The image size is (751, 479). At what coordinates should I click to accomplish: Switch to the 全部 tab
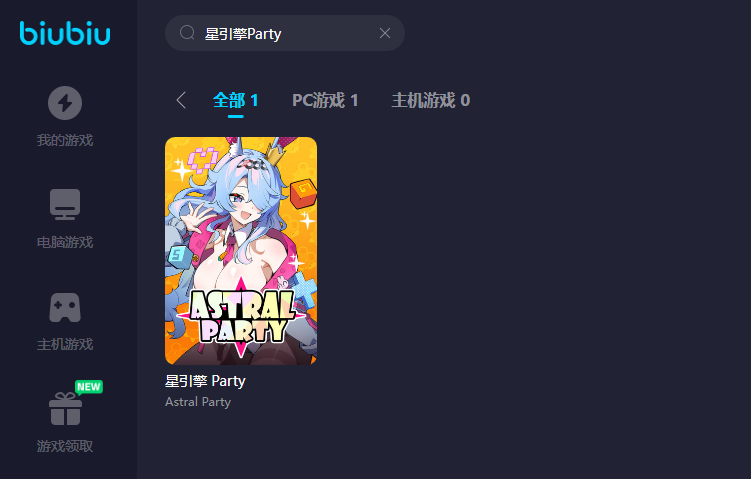coord(236,100)
